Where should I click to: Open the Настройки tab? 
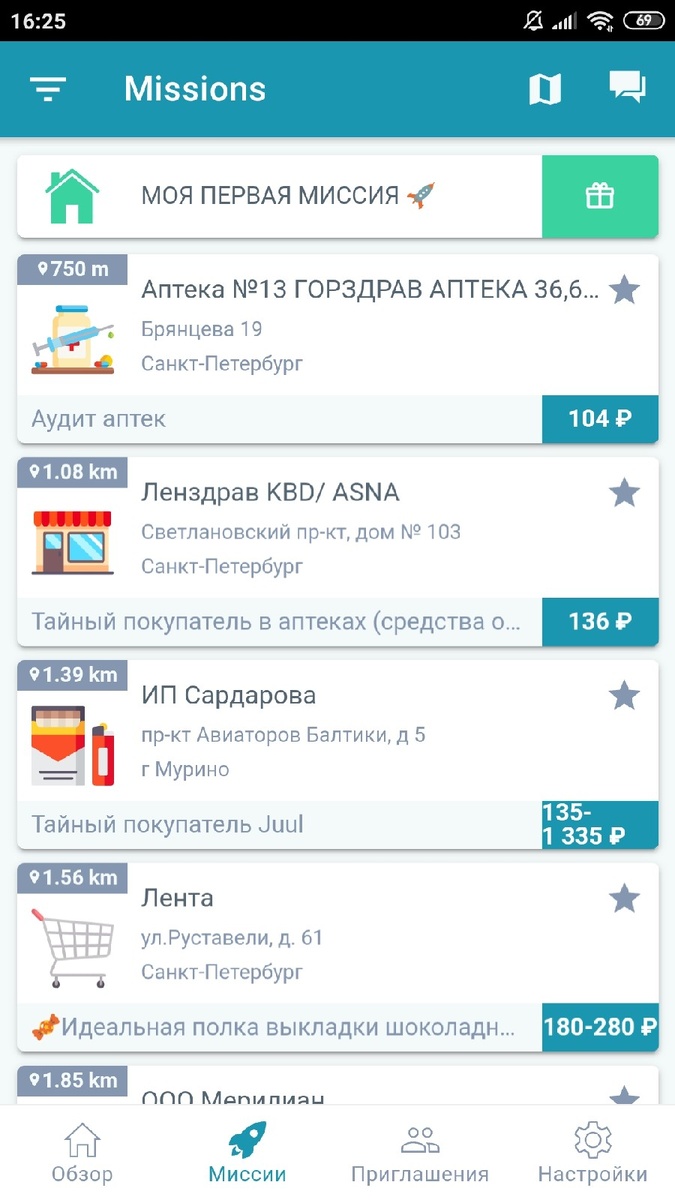click(593, 1153)
